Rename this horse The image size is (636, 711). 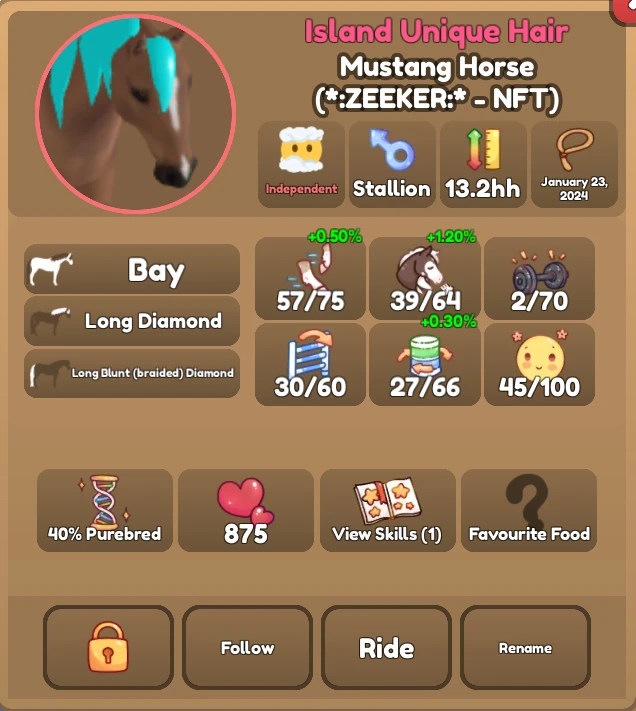click(525, 648)
